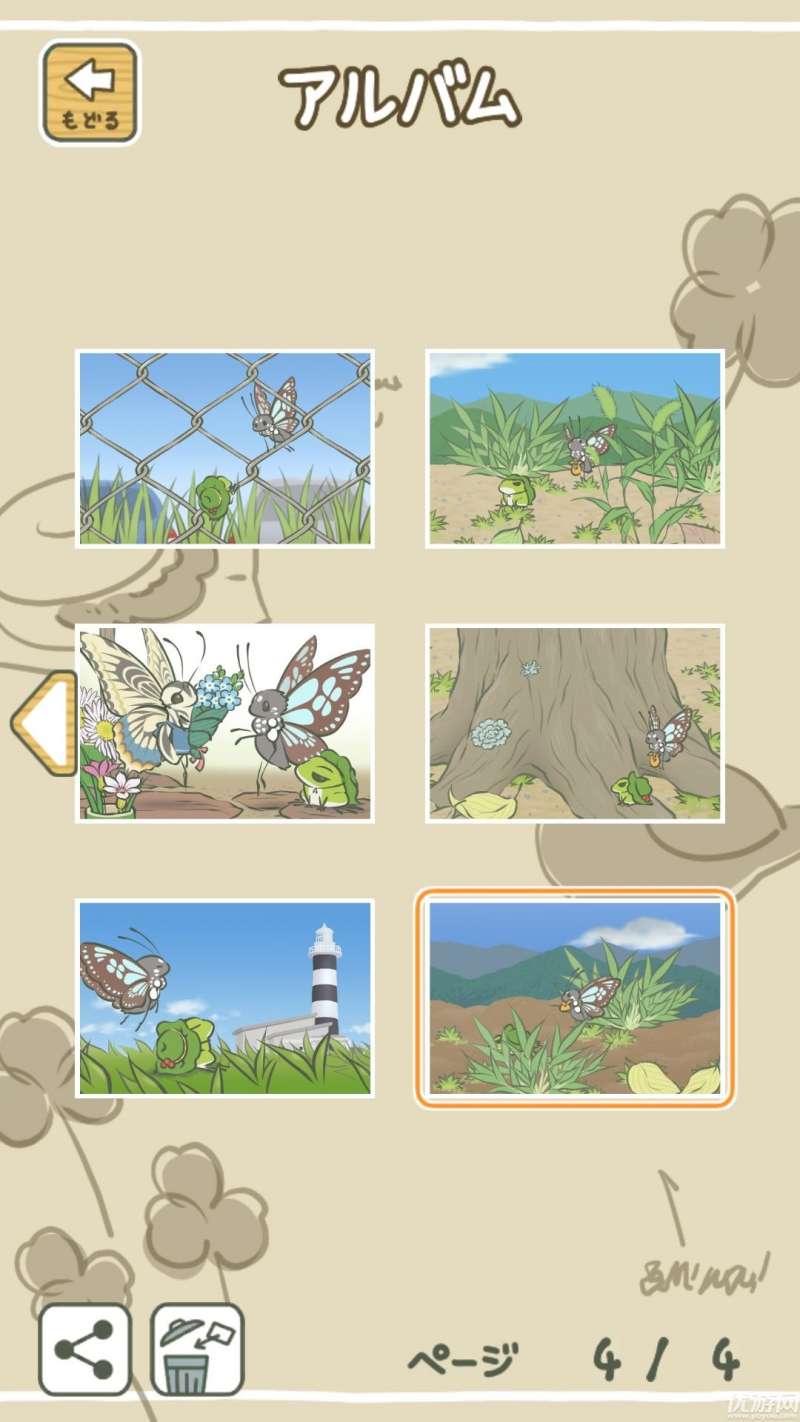Open the chain-link fence butterfly photo

pos(225,448)
